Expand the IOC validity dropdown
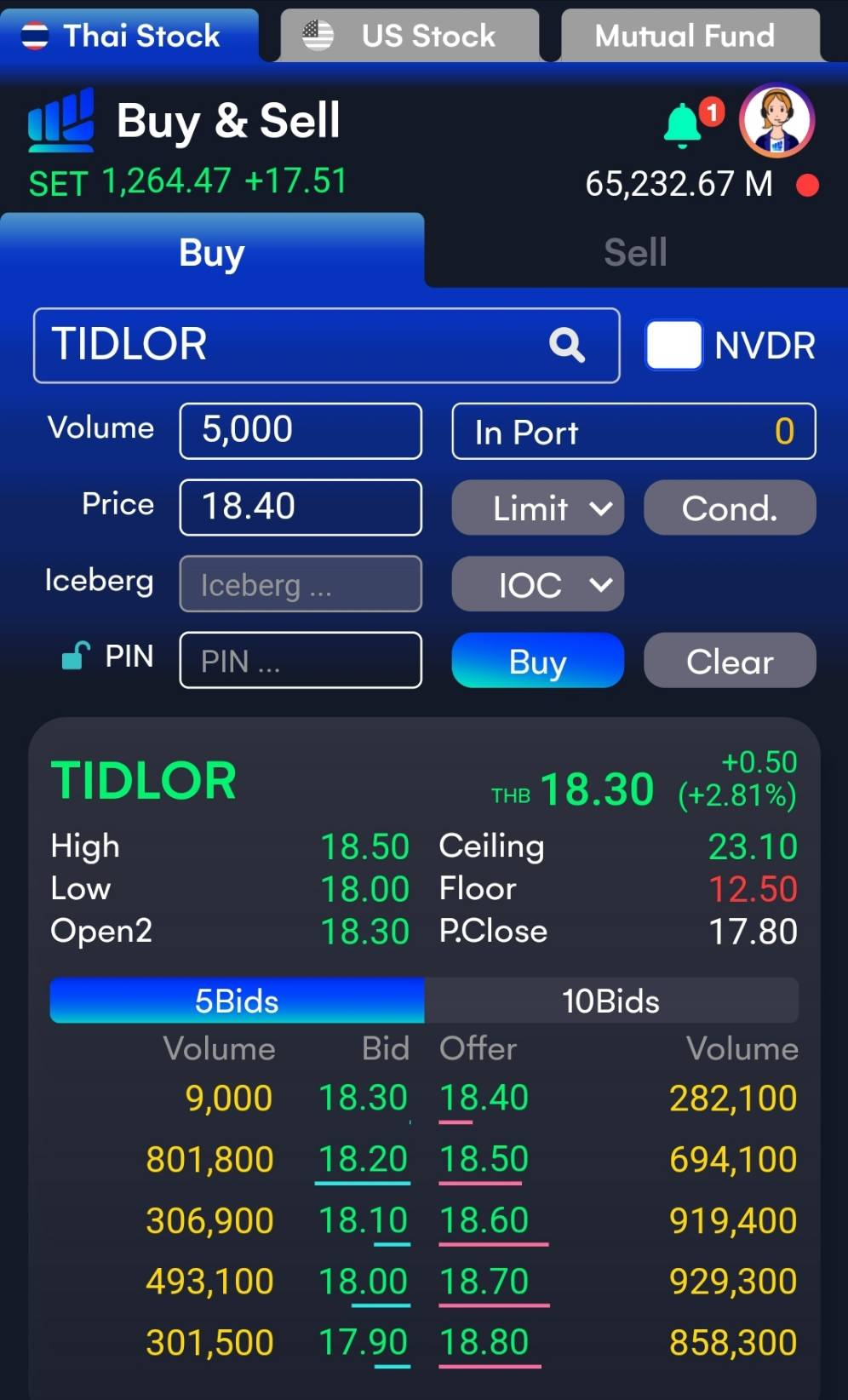The image size is (848, 1400). pyautogui.click(x=538, y=584)
